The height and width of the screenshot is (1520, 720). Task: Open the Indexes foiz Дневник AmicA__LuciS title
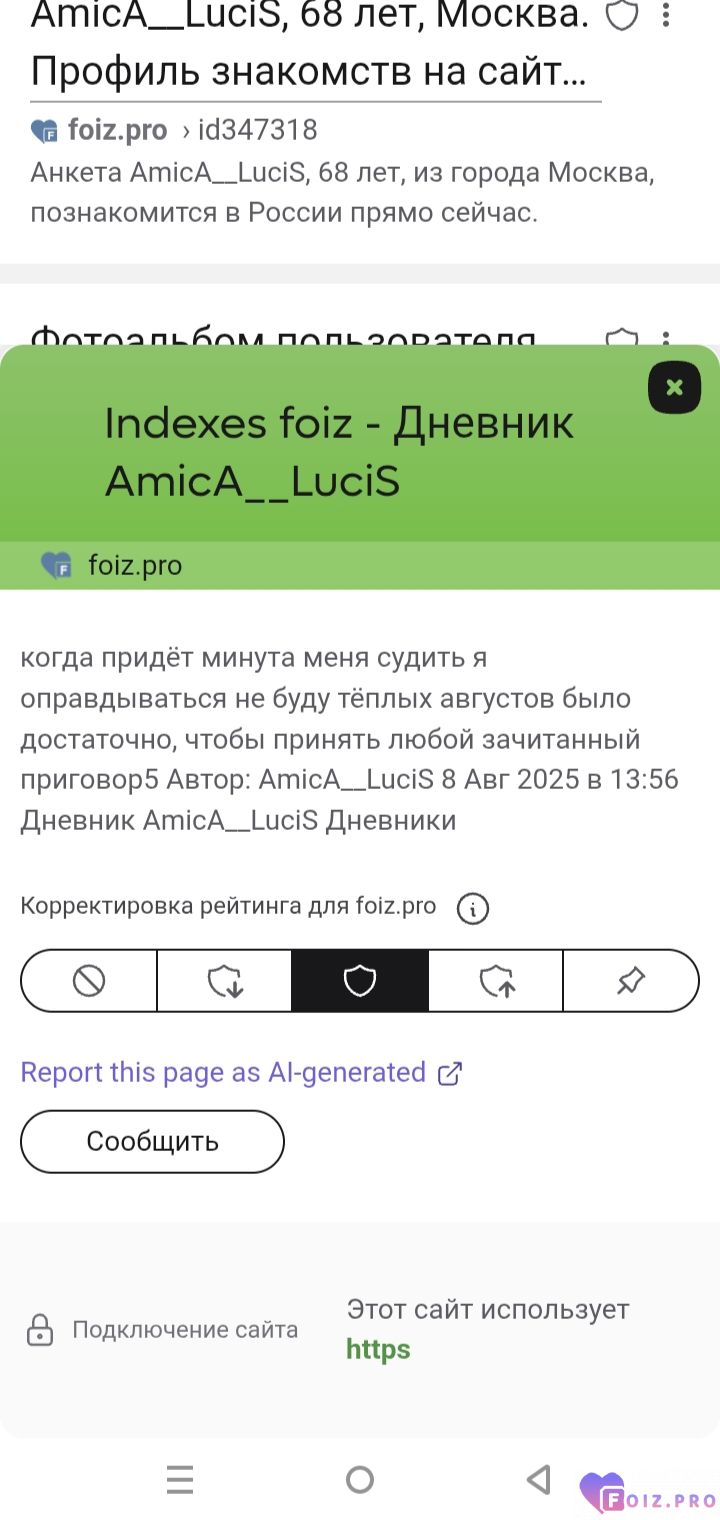[338, 452]
